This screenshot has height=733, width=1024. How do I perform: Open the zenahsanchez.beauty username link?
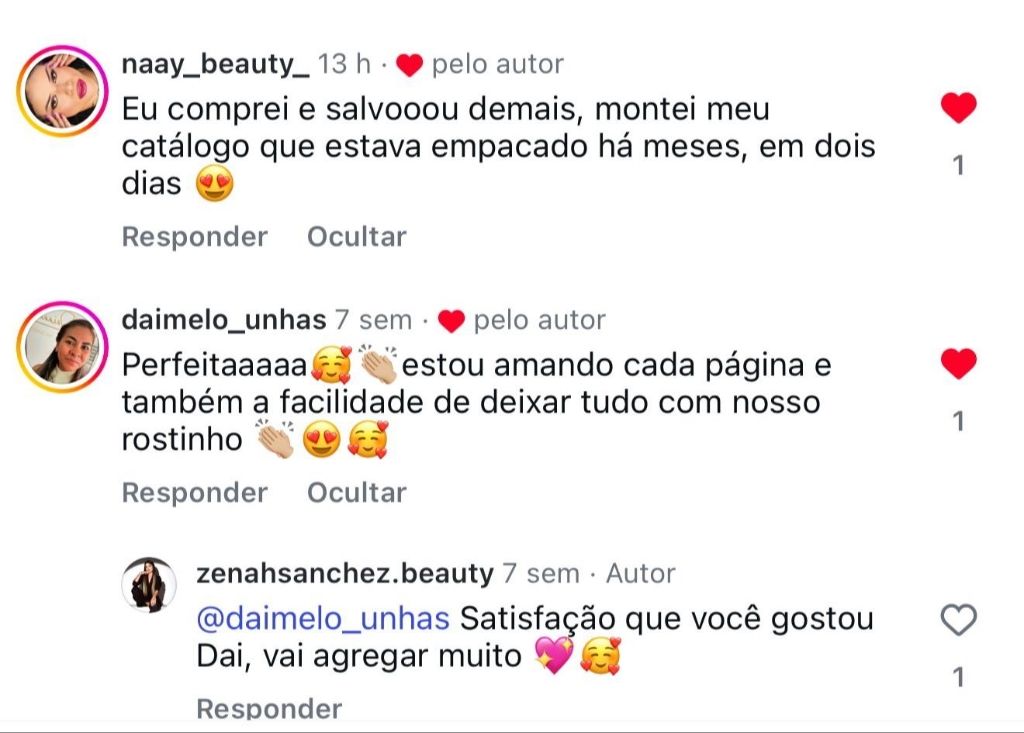click(344, 574)
